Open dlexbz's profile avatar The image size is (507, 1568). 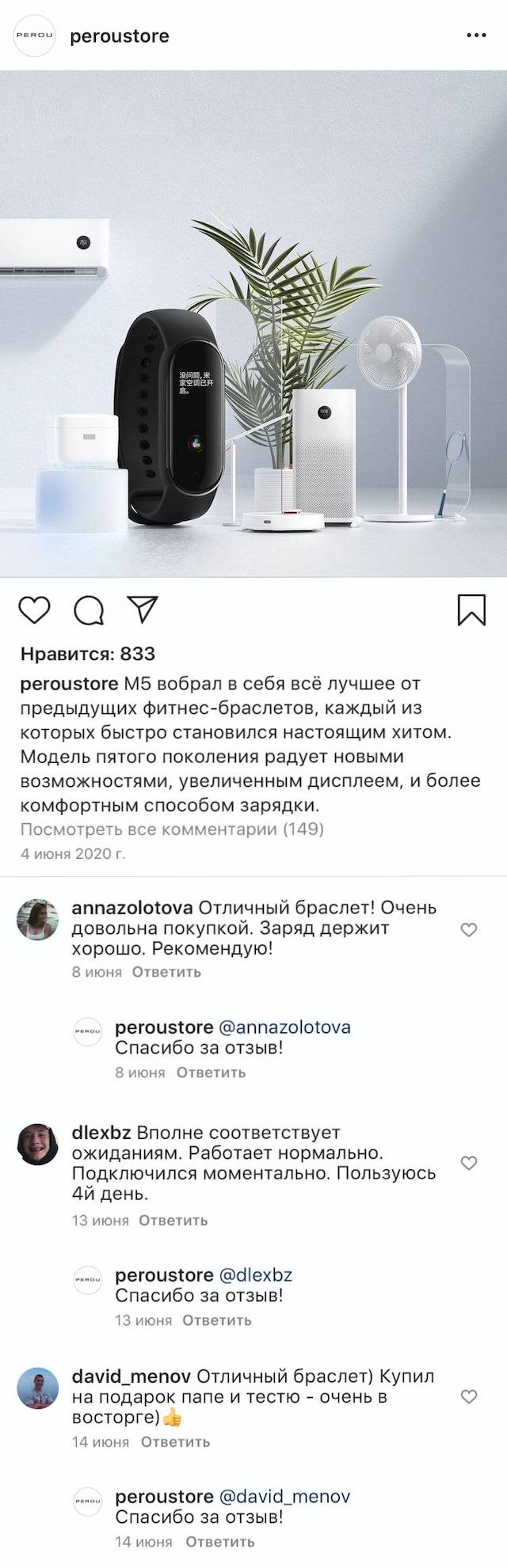point(37,1144)
